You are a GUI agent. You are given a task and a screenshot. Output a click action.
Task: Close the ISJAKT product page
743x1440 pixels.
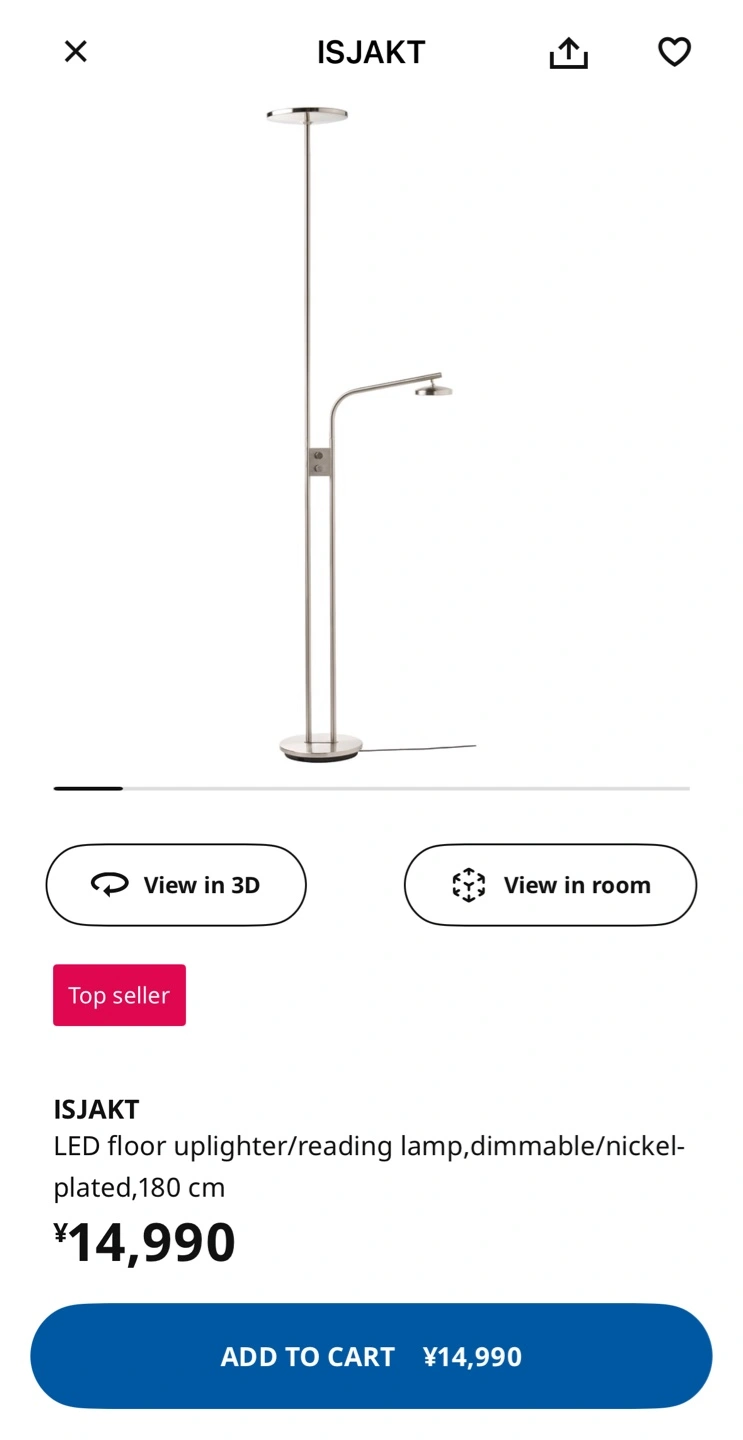(76, 51)
